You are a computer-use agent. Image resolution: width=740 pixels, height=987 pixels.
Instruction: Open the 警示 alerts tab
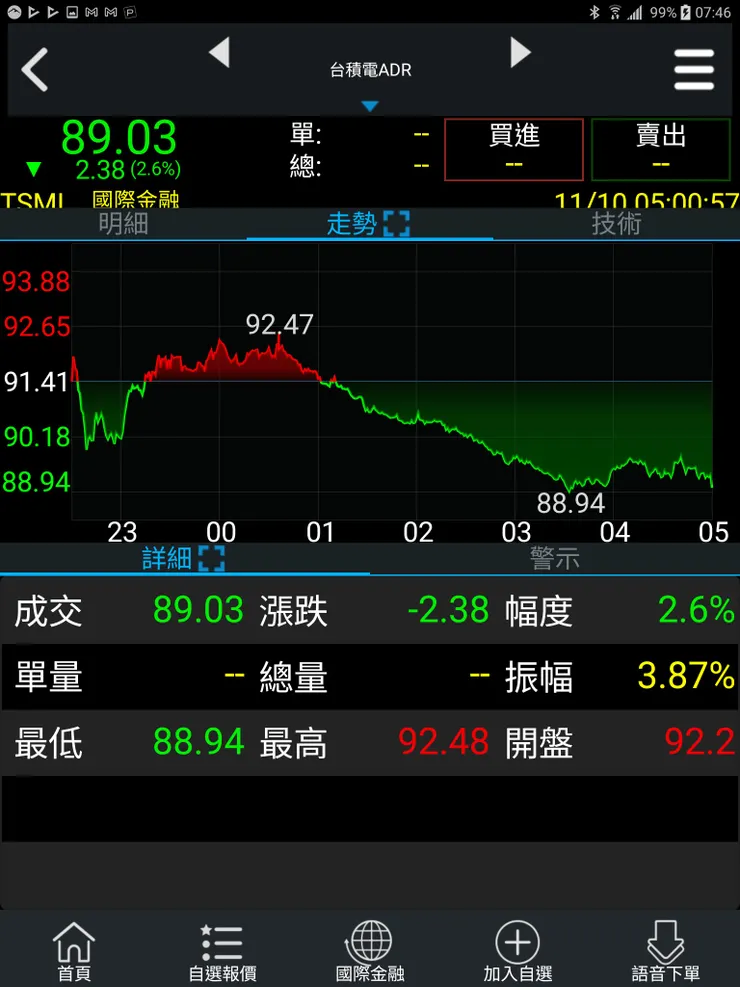click(x=555, y=560)
